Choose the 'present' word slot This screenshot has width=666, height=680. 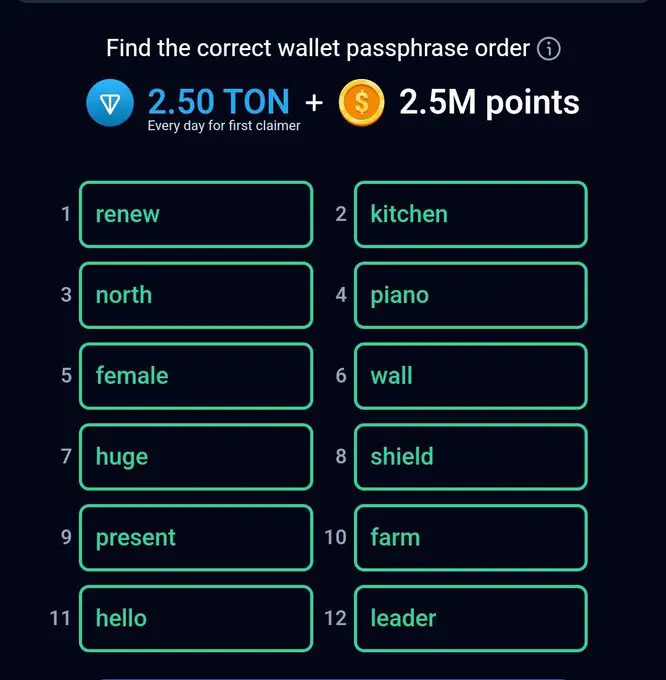pyautogui.click(x=196, y=538)
